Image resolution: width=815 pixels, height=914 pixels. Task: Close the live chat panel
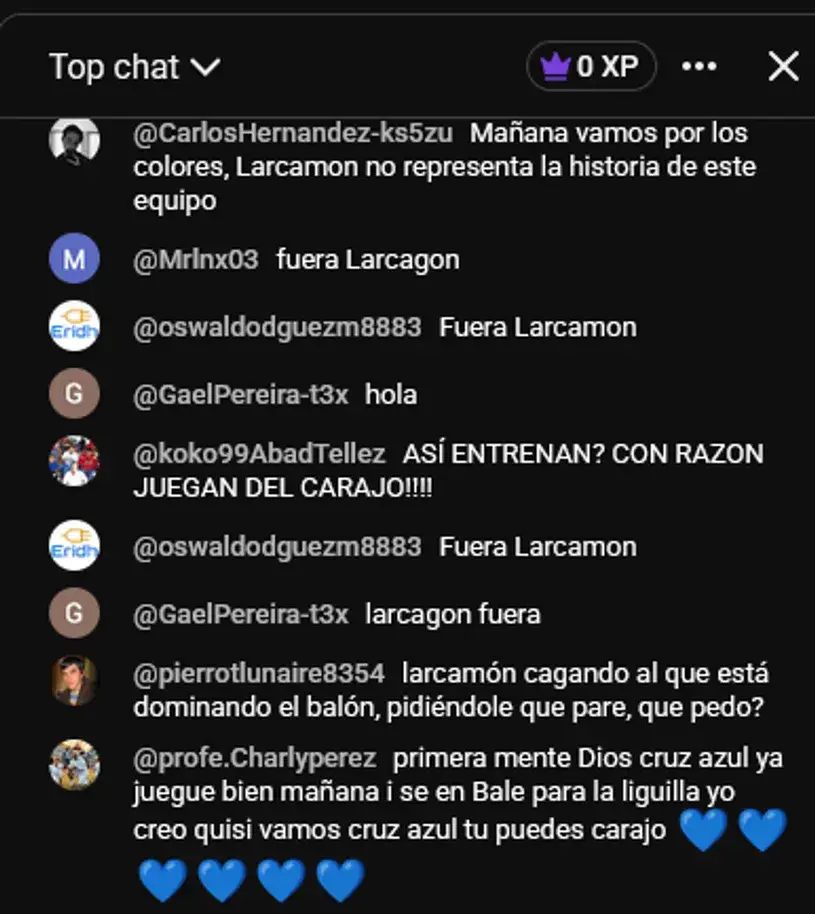[x=783, y=67]
